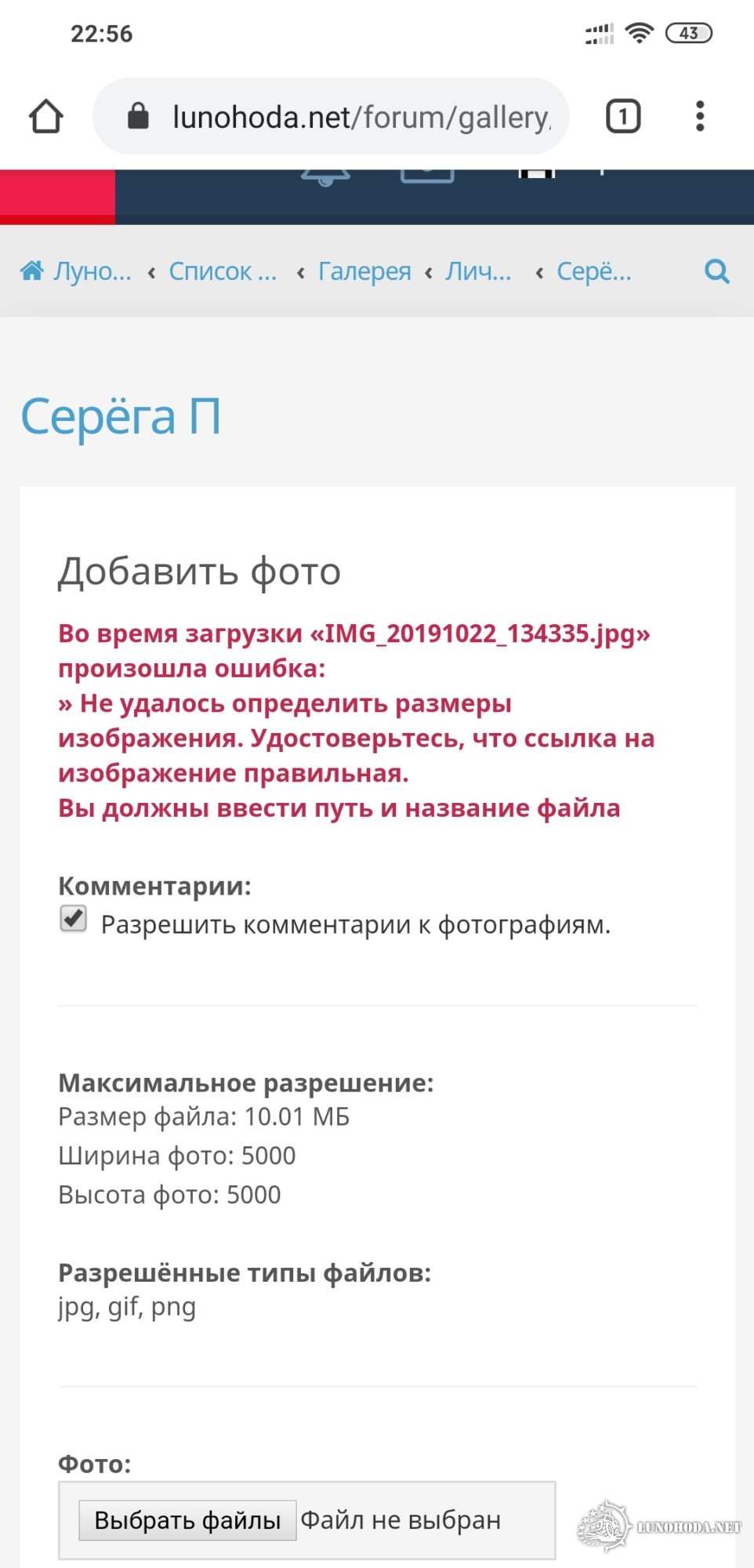
Task: Open the browser tab switcher
Action: [x=623, y=117]
